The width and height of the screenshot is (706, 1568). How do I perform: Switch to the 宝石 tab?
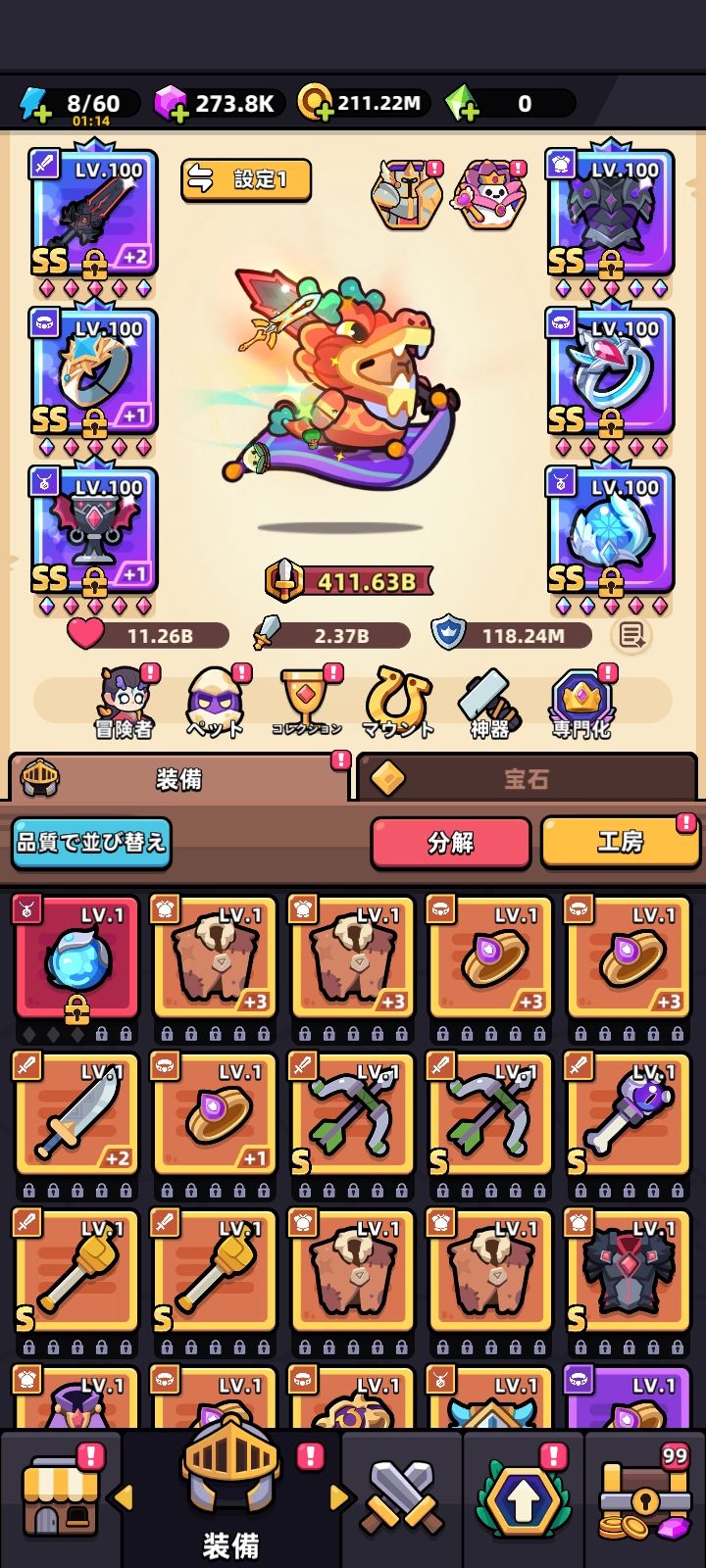pyautogui.click(x=527, y=779)
